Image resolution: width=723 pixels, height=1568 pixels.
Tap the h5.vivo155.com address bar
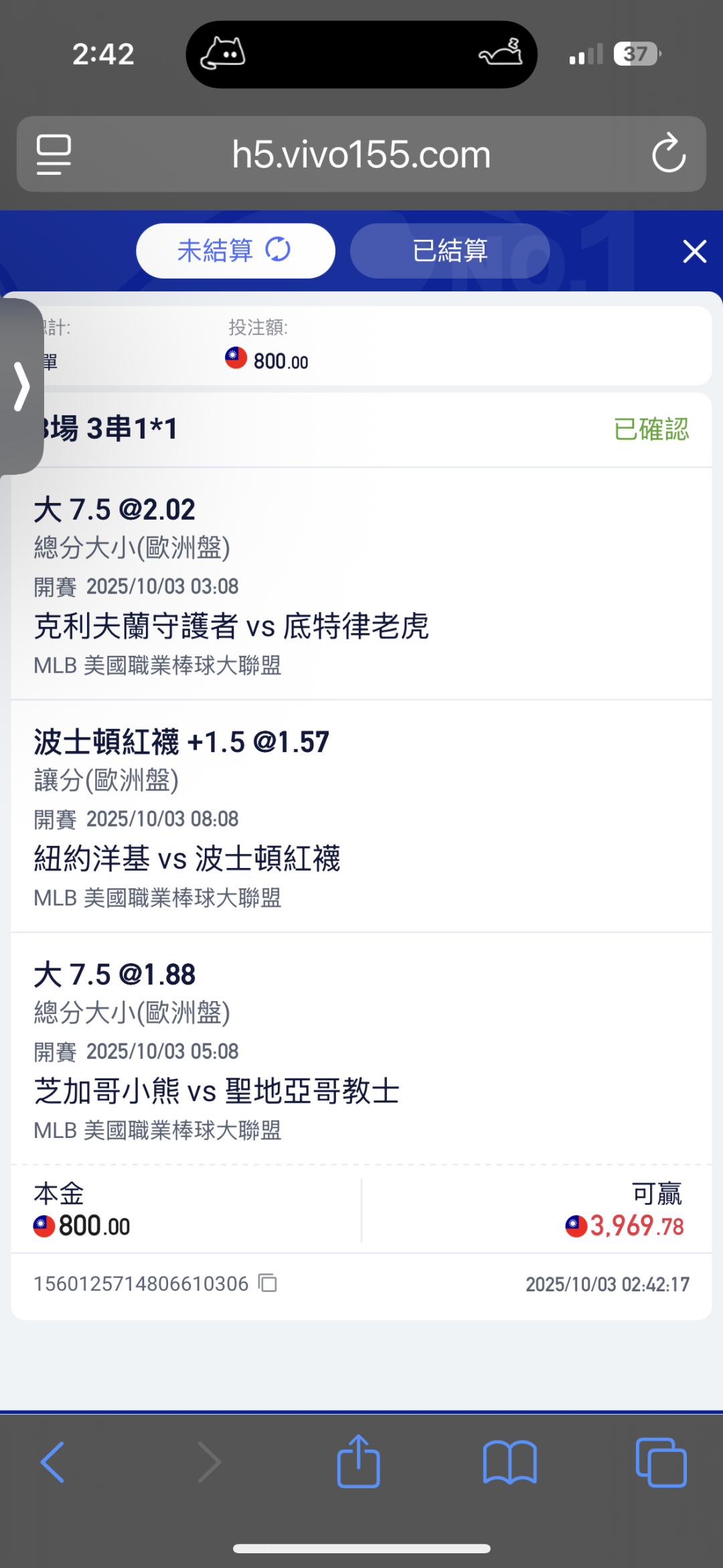(361, 155)
